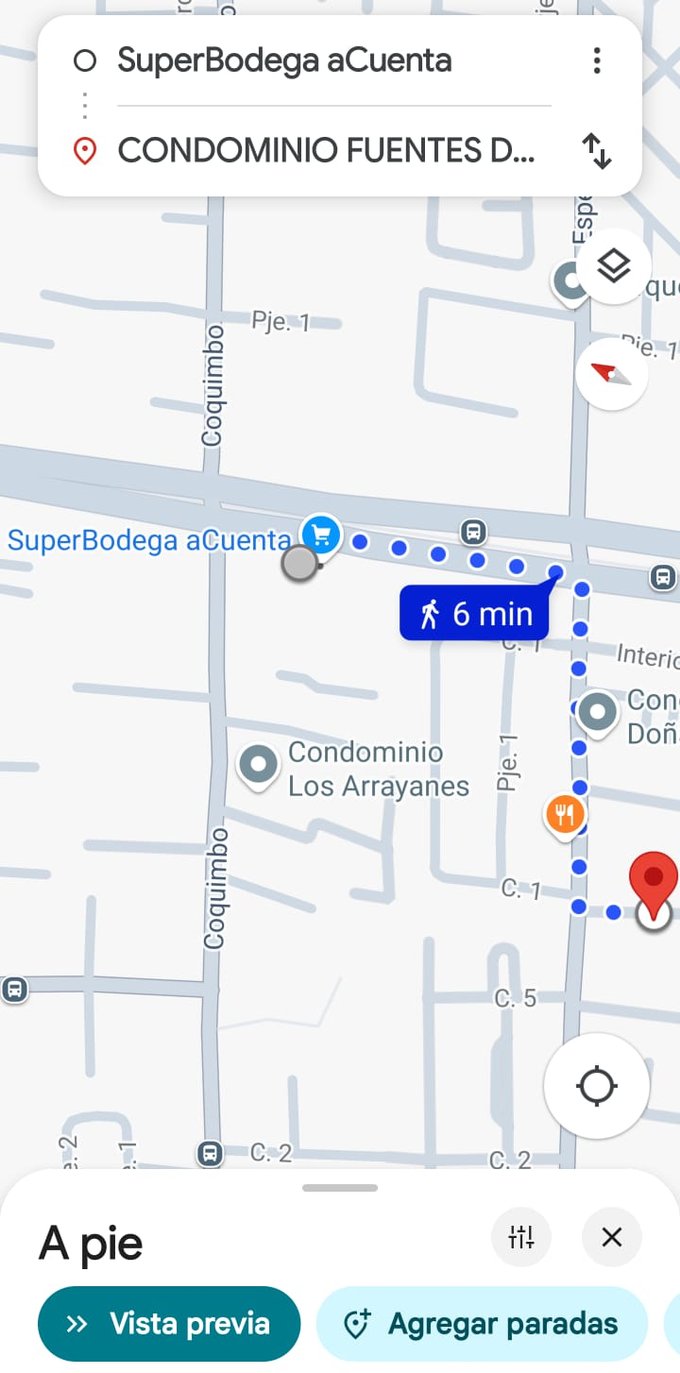680x1373 pixels.
Task: Start Vista previa of the route
Action: pos(169,1324)
